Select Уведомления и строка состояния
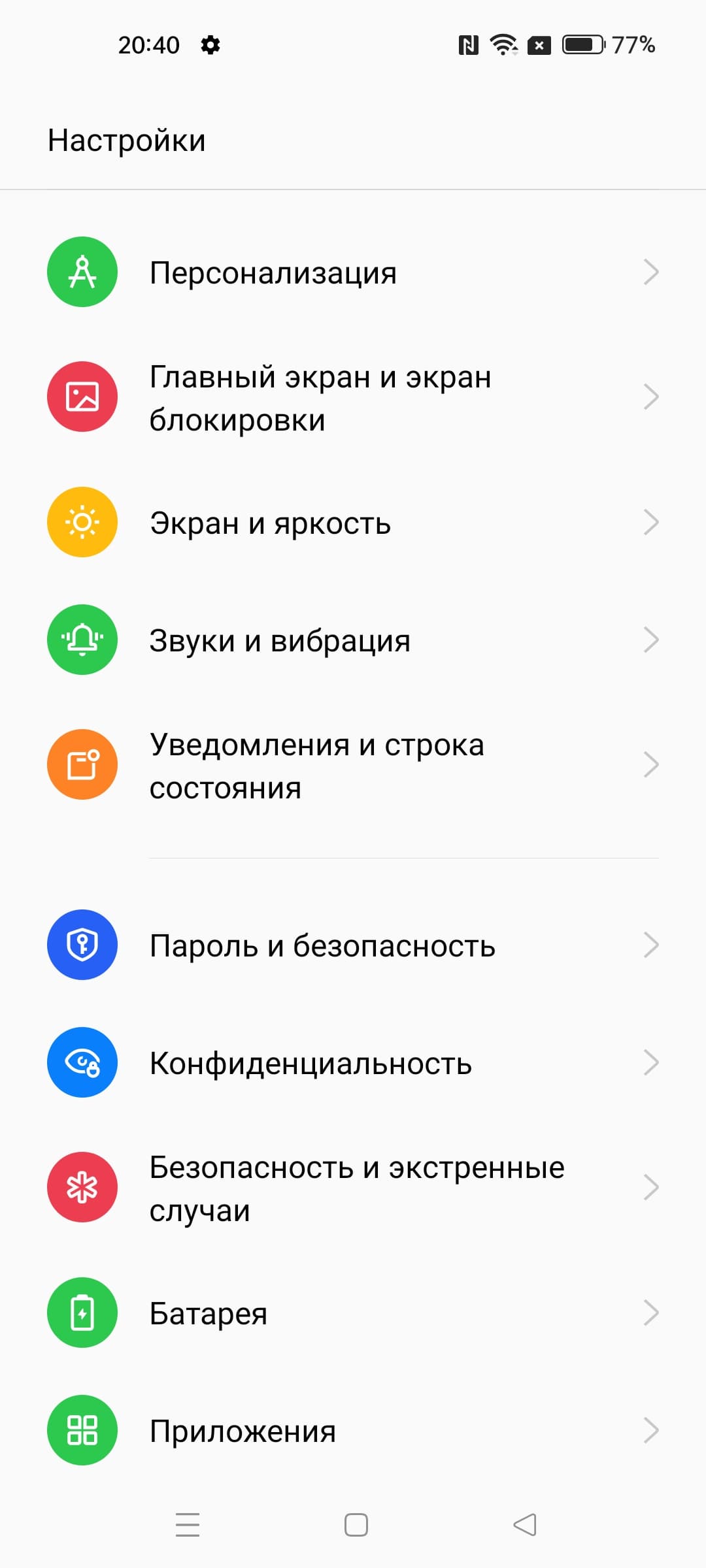706x1568 pixels. (x=353, y=765)
